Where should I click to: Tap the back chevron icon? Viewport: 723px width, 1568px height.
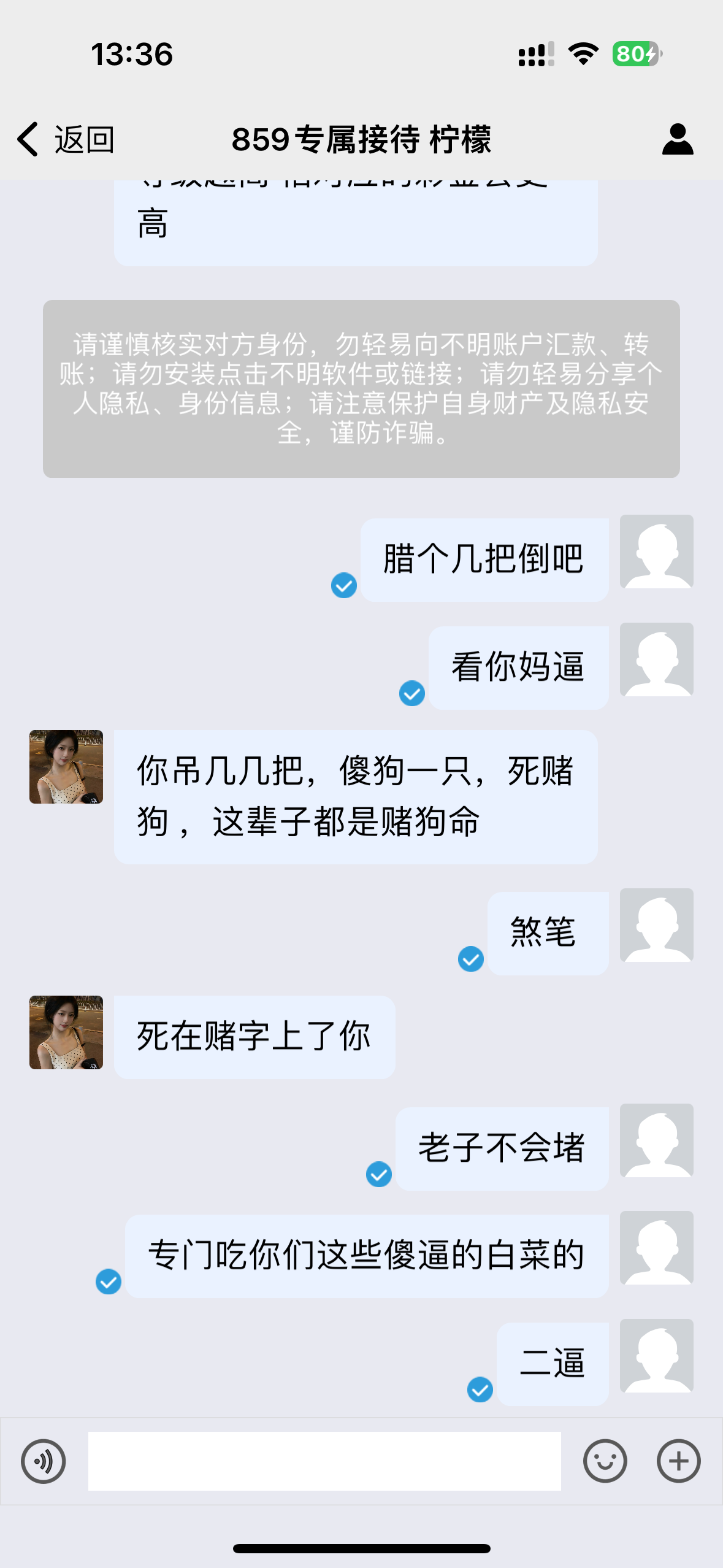[27, 139]
